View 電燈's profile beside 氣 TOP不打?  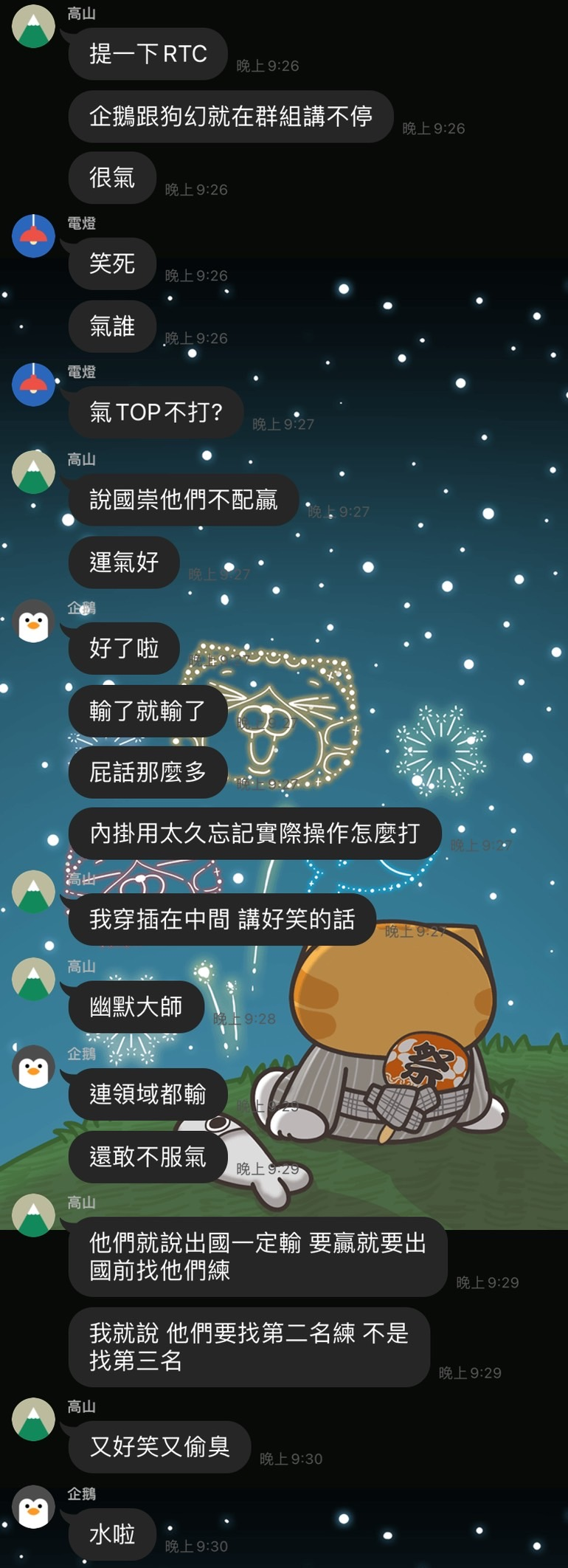[33, 384]
